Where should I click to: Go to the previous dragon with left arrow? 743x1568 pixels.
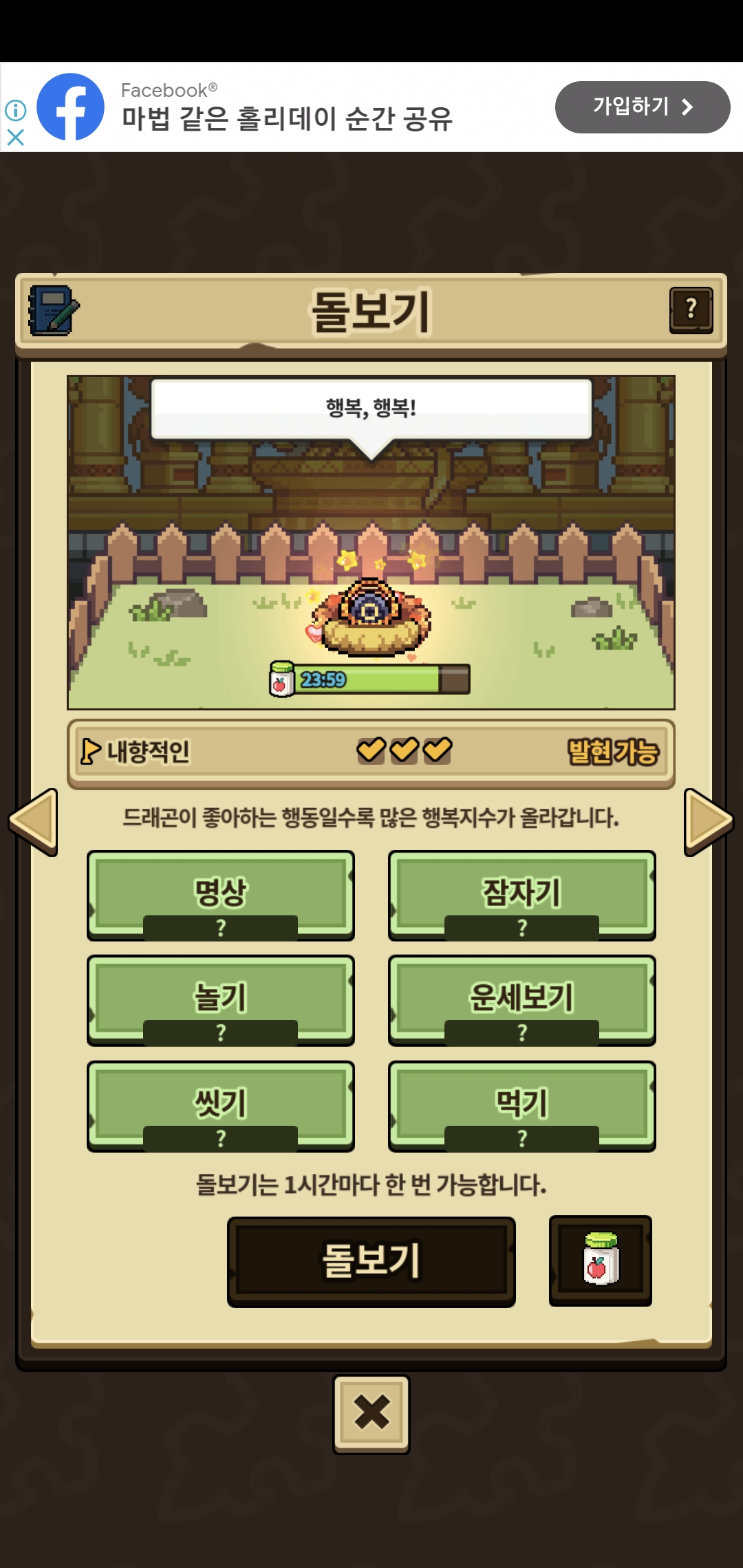pos(33,822)
